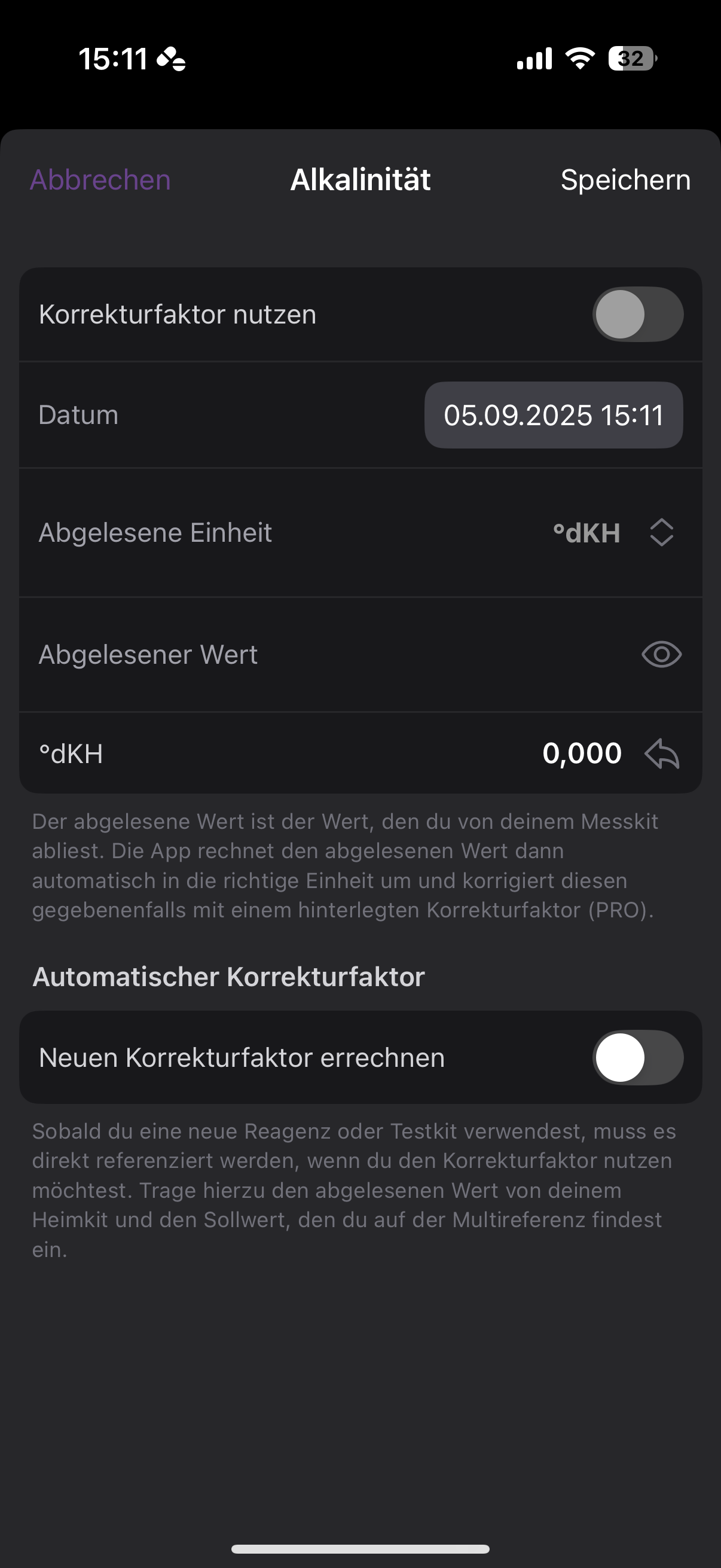Cancel with the Abbrechen button

(x=99, y=179)
